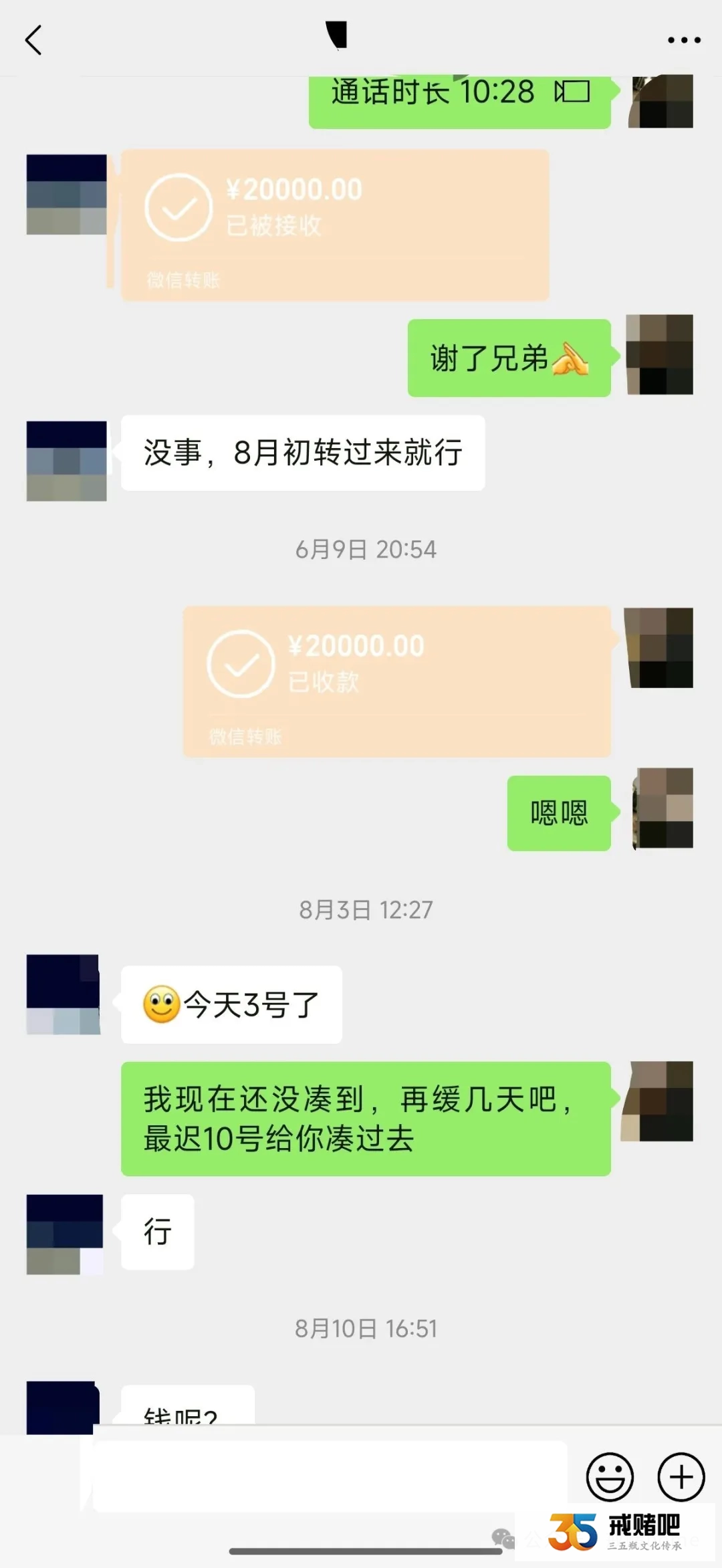Screen dimensions: 722x1568
Task: Open the ¥20000.00 已收款 transfer card
Action: [x=396, y=681]
